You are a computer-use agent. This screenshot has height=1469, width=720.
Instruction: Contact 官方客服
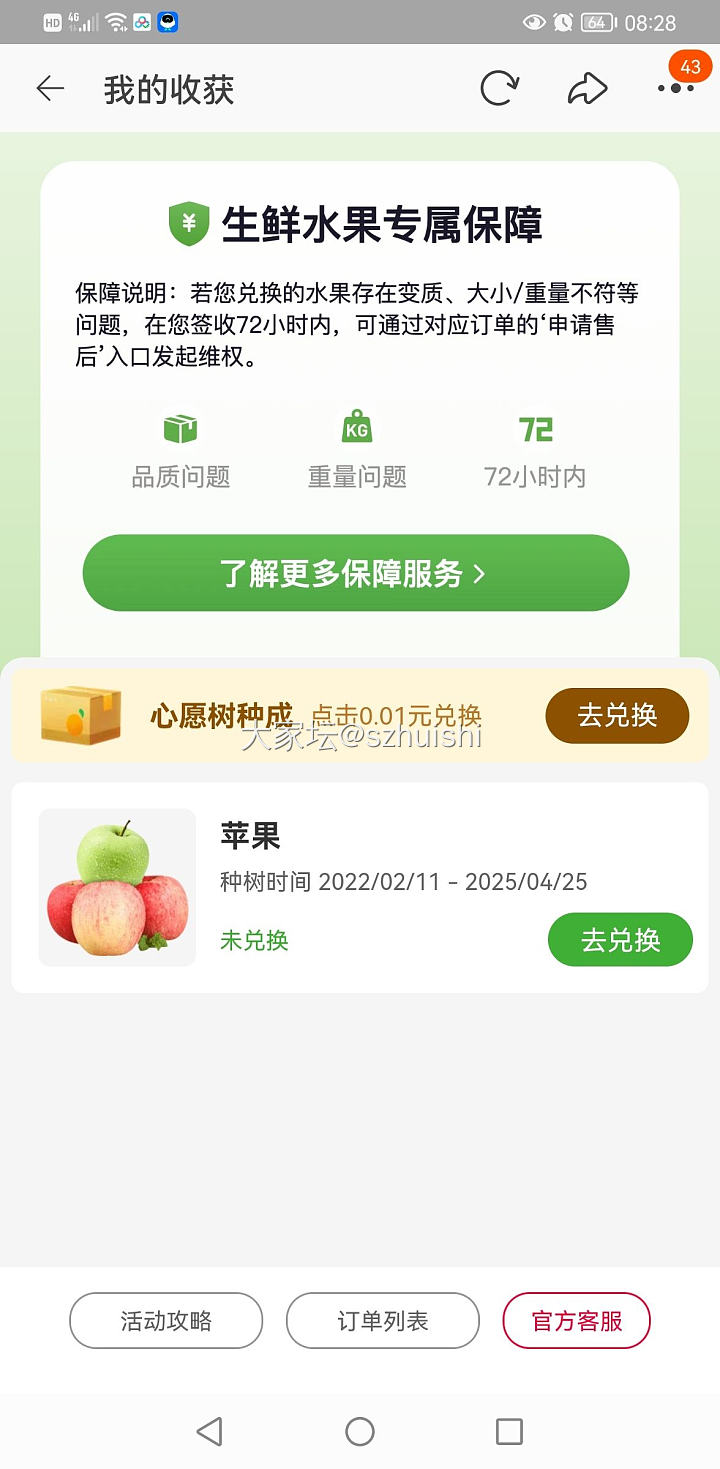coord(577,1321)
